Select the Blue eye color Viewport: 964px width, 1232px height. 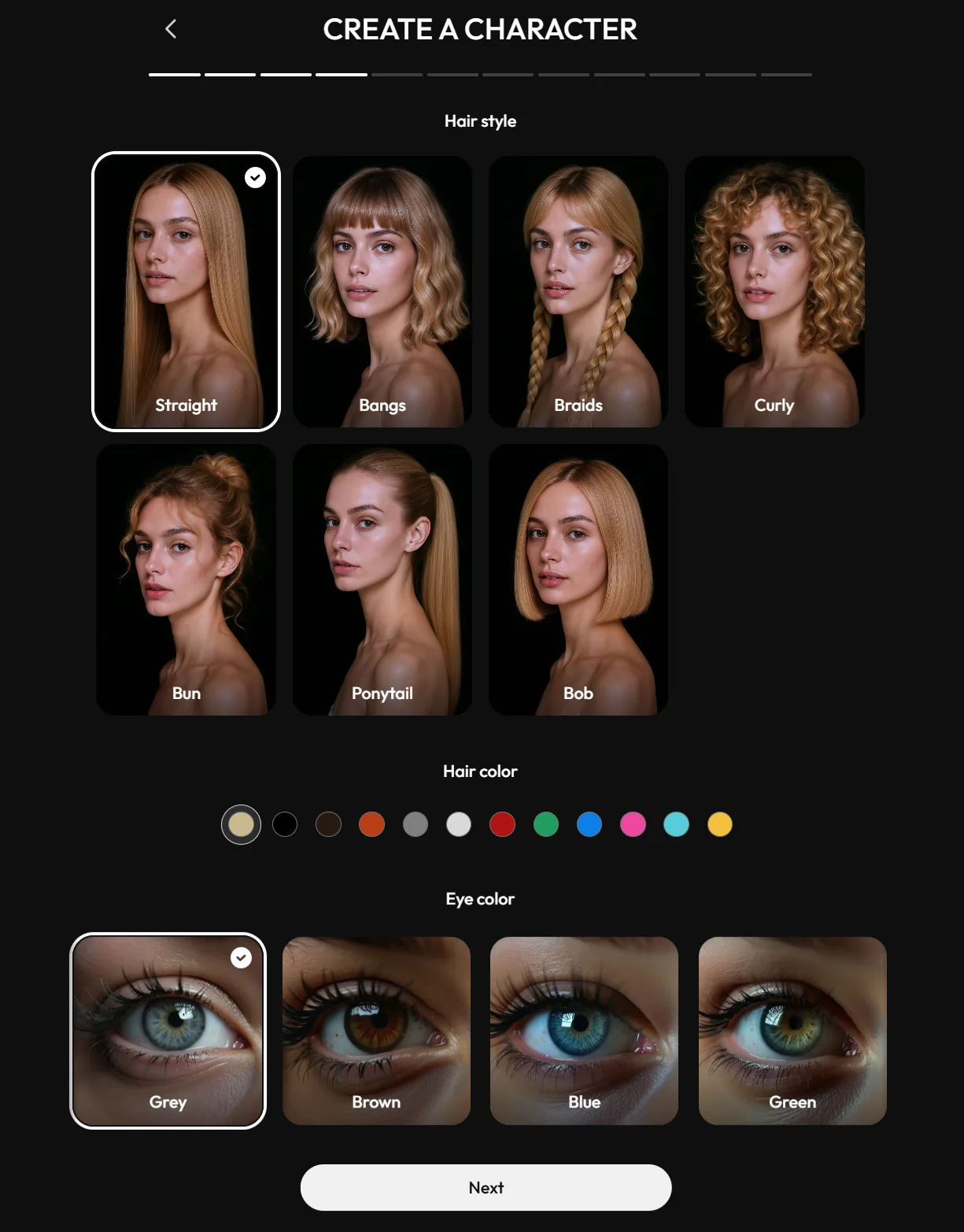[x=584, y=1030]
